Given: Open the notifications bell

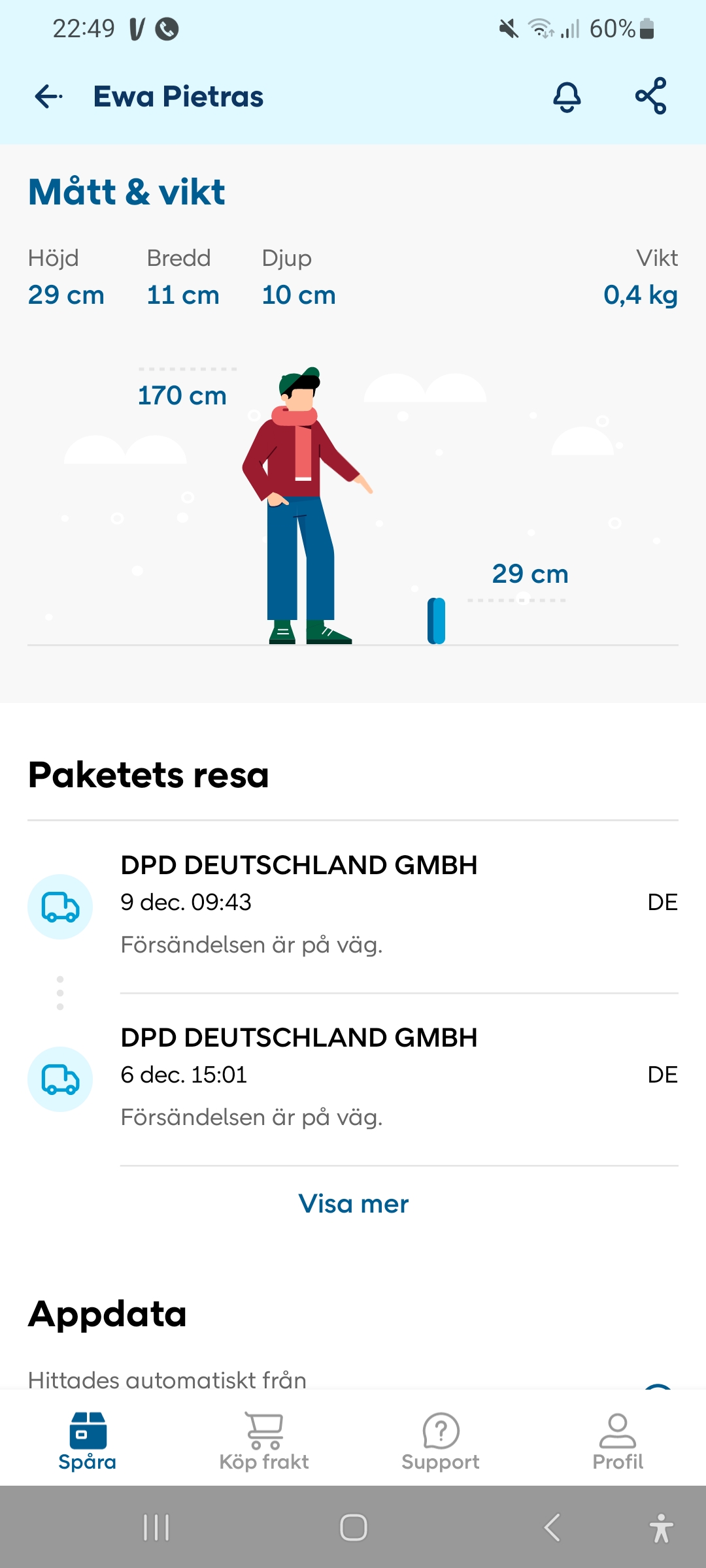Looking at the screenshot, I should coord(567,97).
